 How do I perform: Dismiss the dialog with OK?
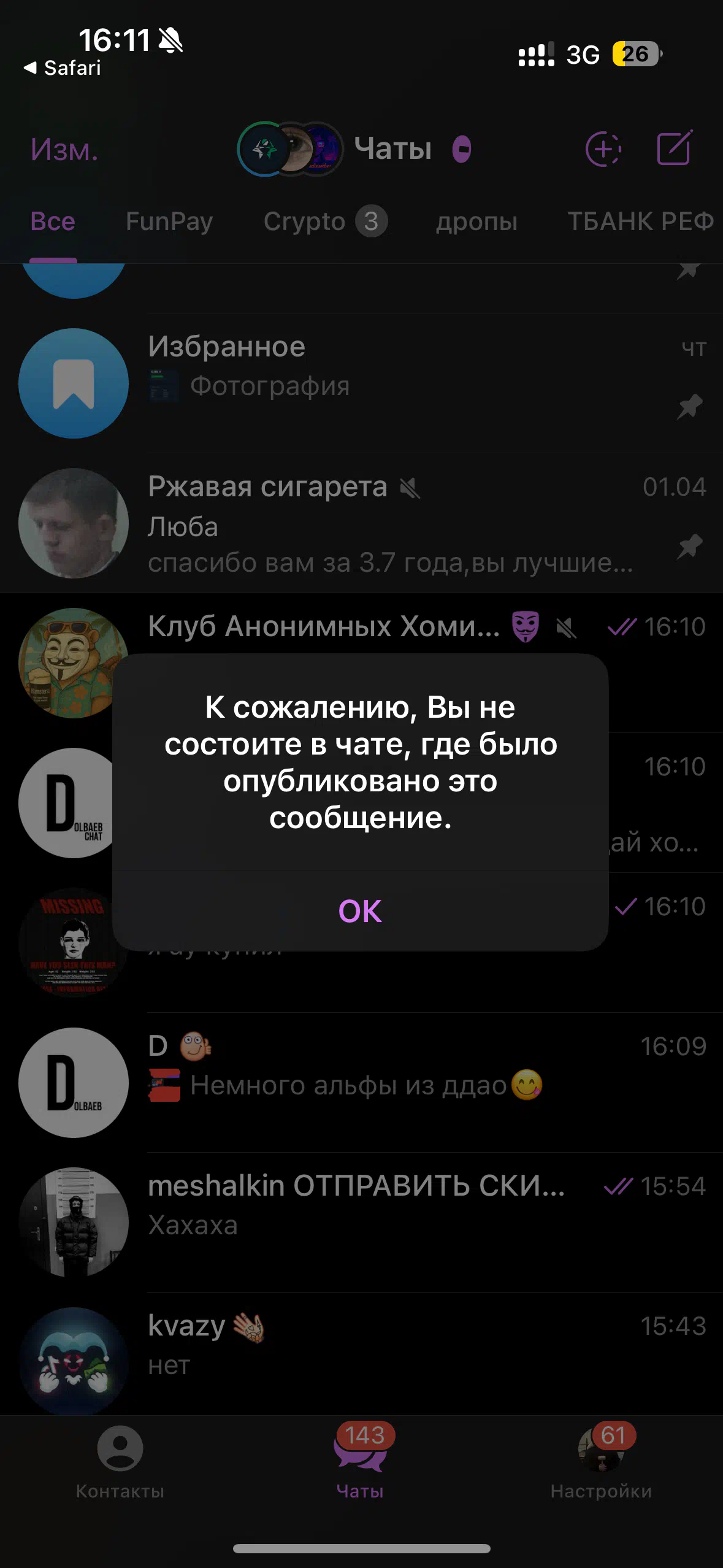[x=361, y=911]
